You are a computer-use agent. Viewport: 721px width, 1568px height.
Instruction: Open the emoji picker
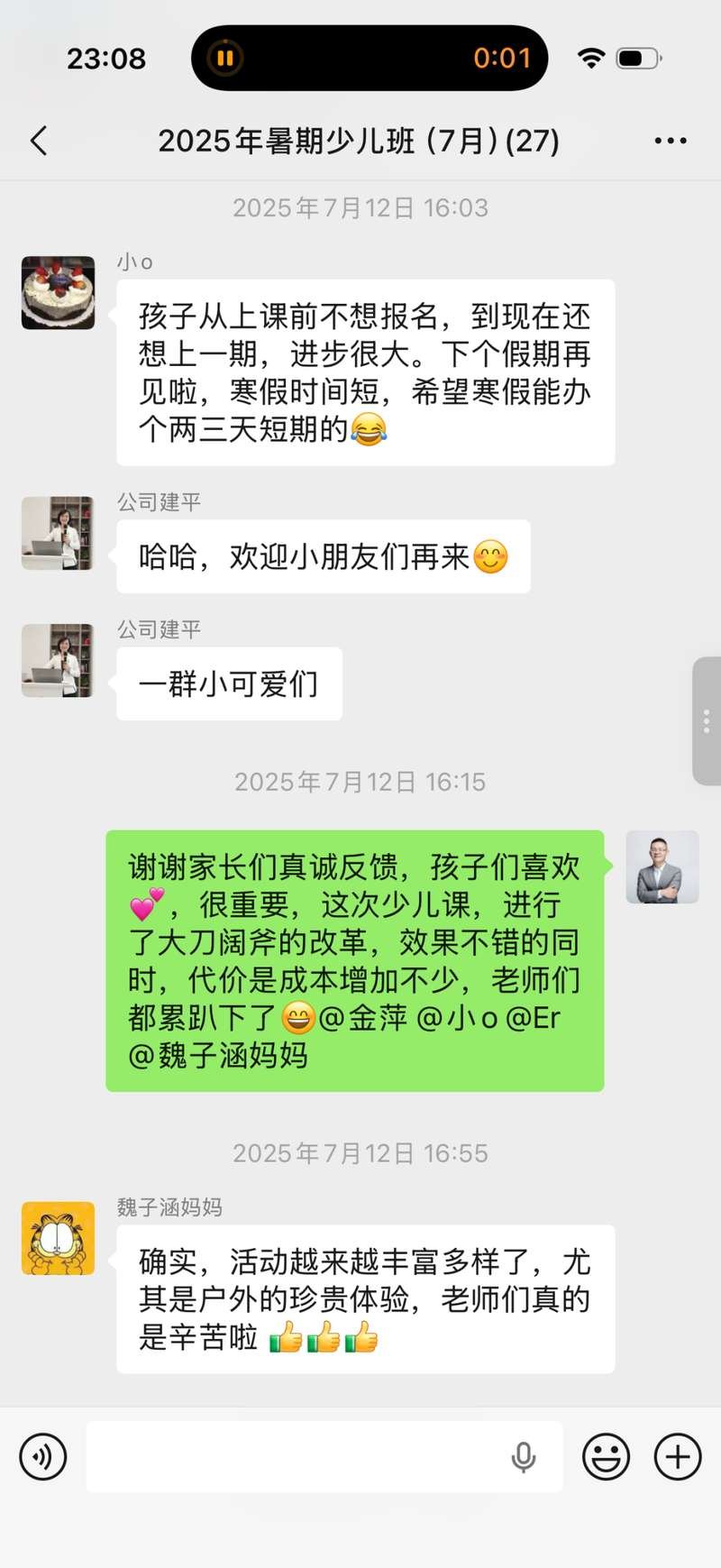point(607,1456)
